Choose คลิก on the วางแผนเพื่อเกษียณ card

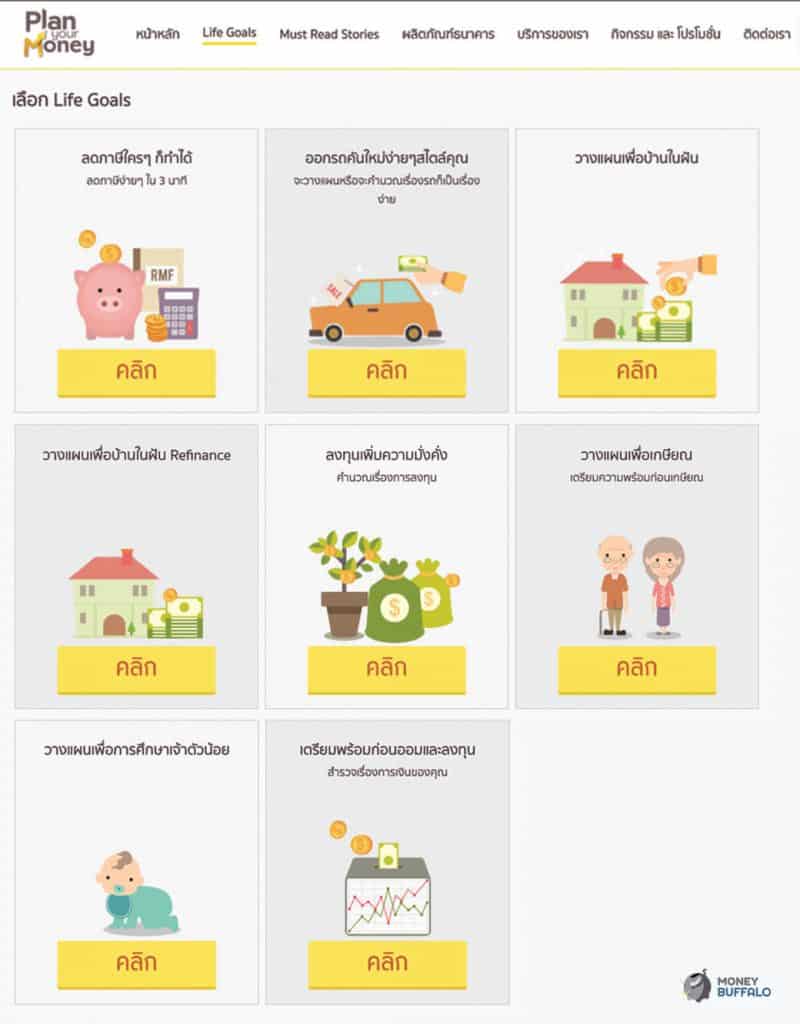[x=637, y=669]
